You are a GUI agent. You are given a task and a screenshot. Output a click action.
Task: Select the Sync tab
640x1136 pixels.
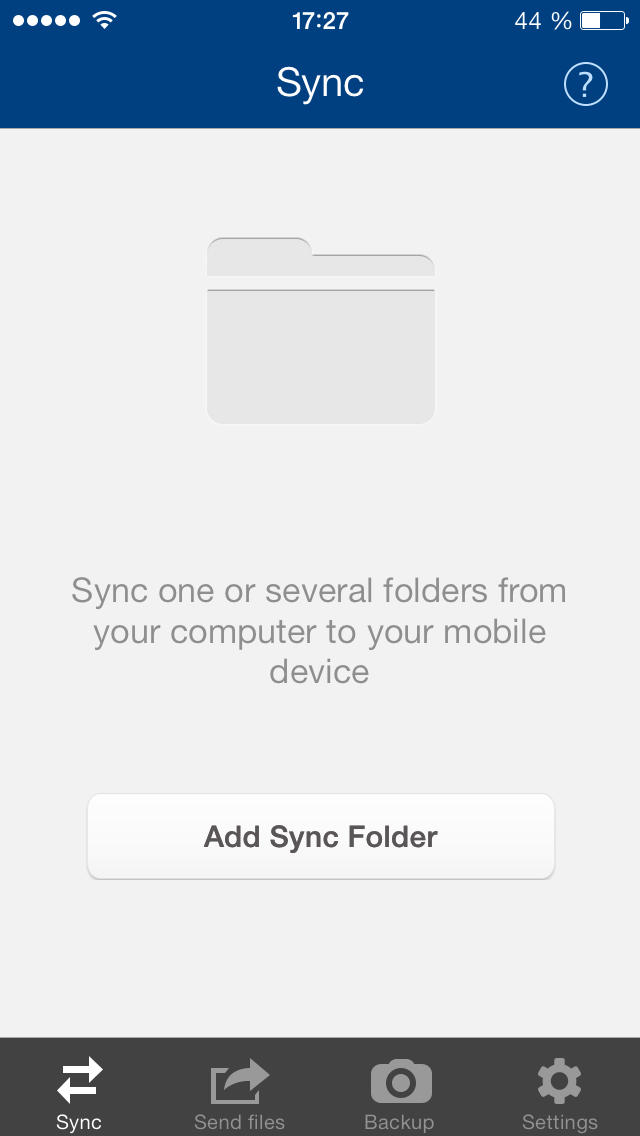(79, 1092)
